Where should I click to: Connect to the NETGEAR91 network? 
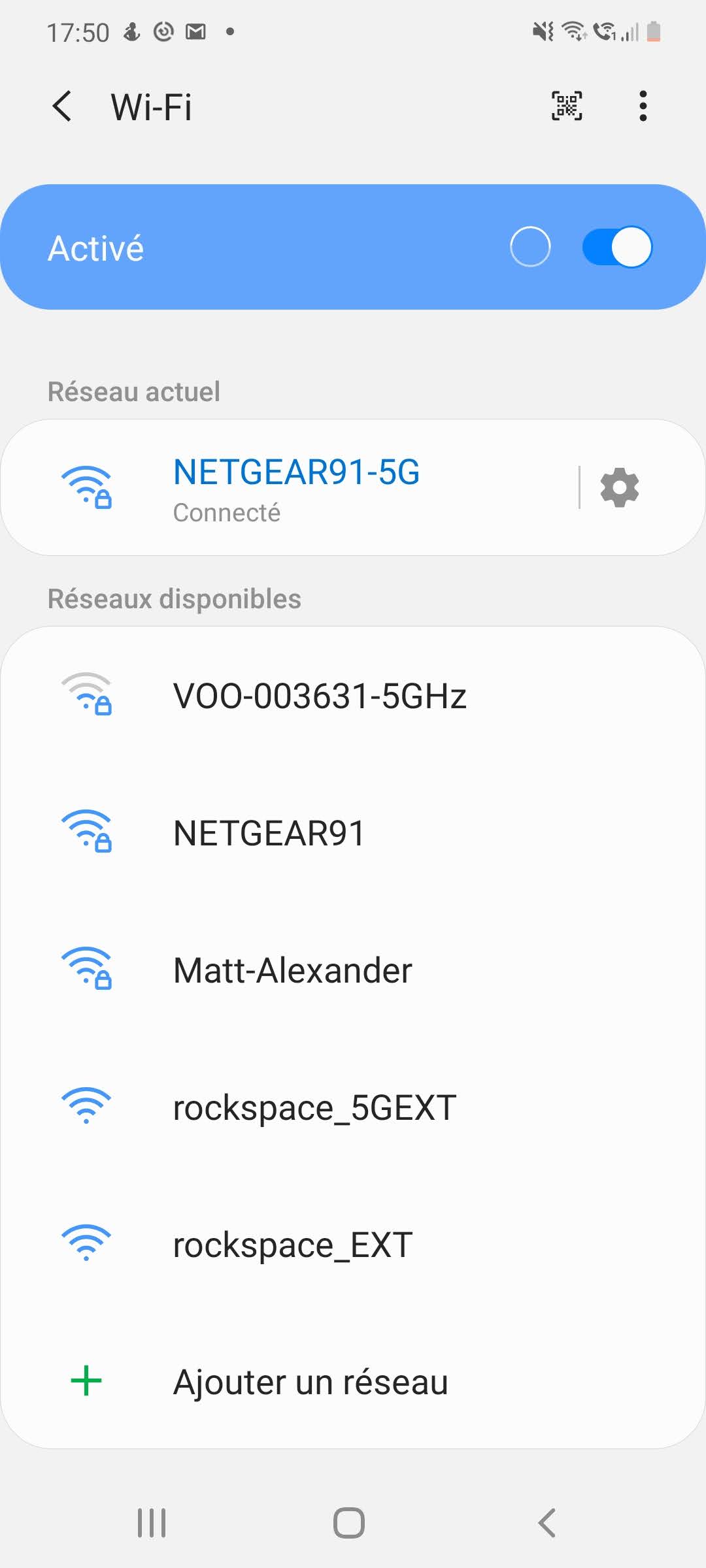tap(269, 833)
